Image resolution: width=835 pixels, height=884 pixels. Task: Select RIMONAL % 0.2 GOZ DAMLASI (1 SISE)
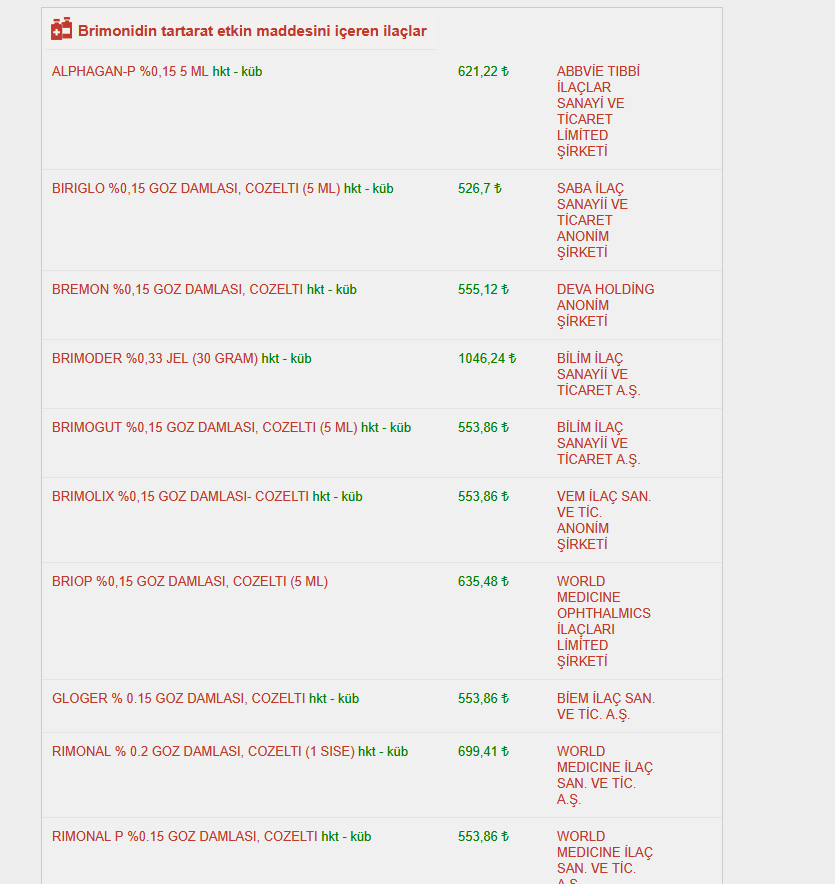203,751
